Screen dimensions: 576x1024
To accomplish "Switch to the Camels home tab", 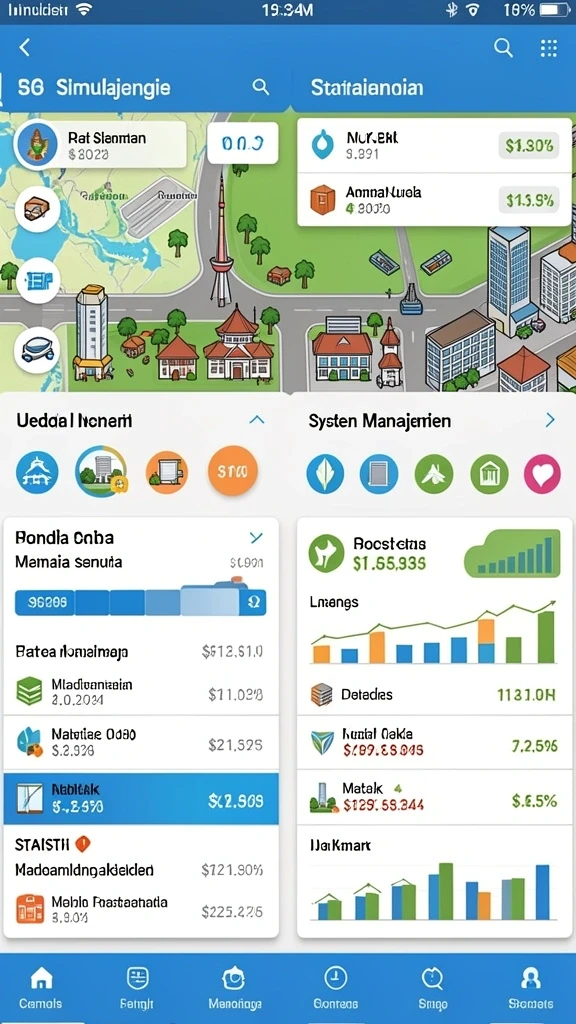I will coord(41,988).
